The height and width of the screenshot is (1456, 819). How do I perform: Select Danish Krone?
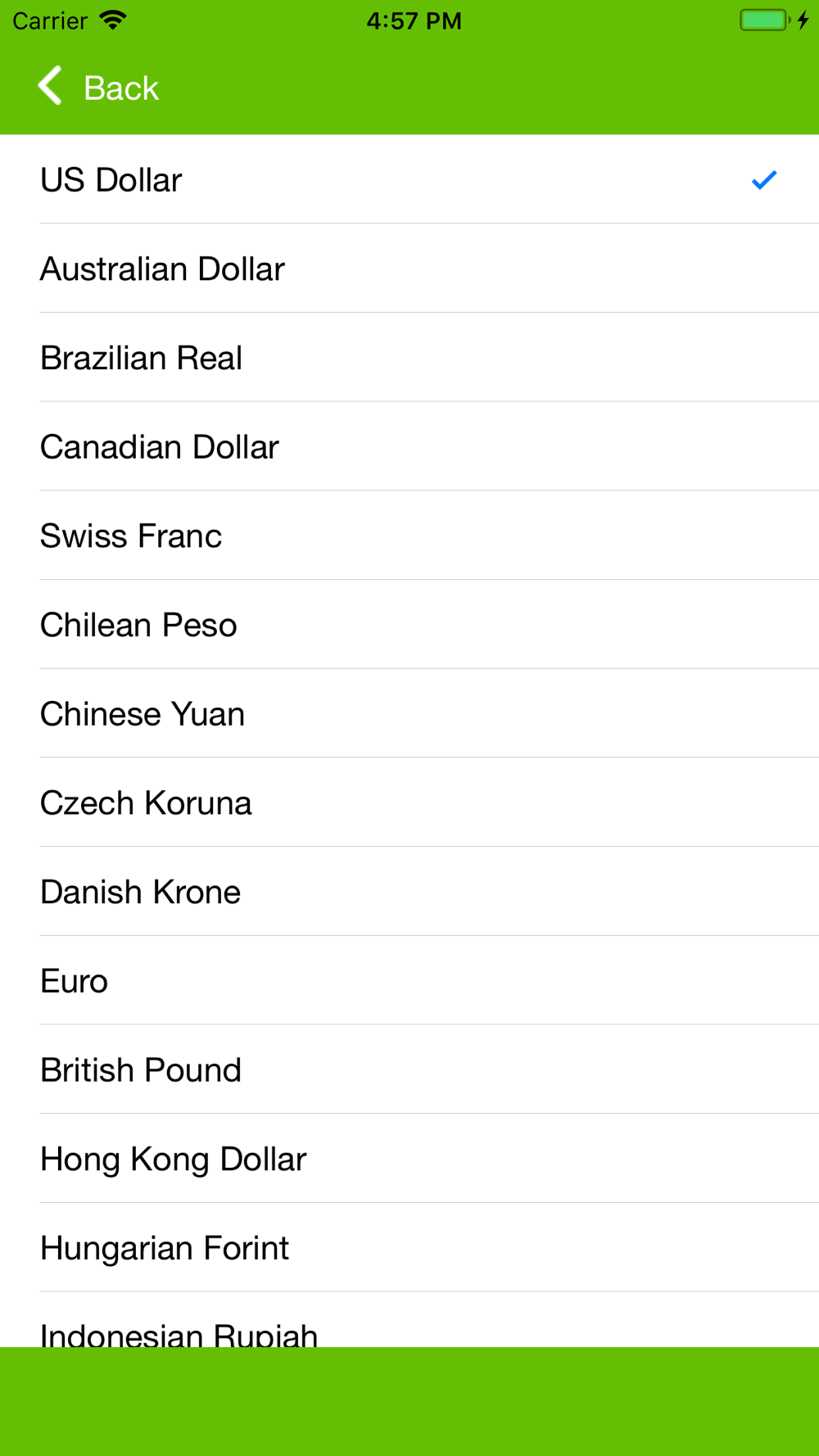(x=409, y=892)
